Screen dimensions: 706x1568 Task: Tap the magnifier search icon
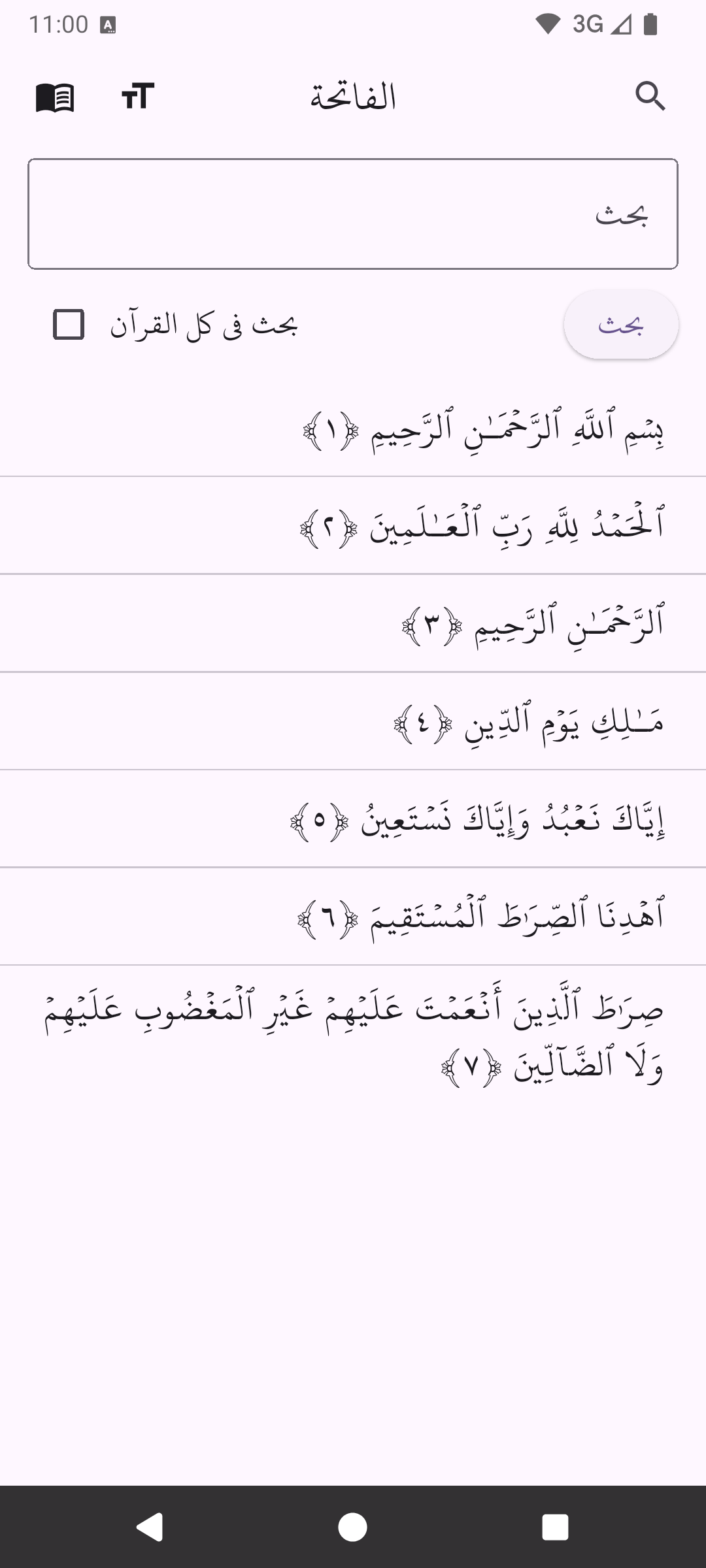650,97
